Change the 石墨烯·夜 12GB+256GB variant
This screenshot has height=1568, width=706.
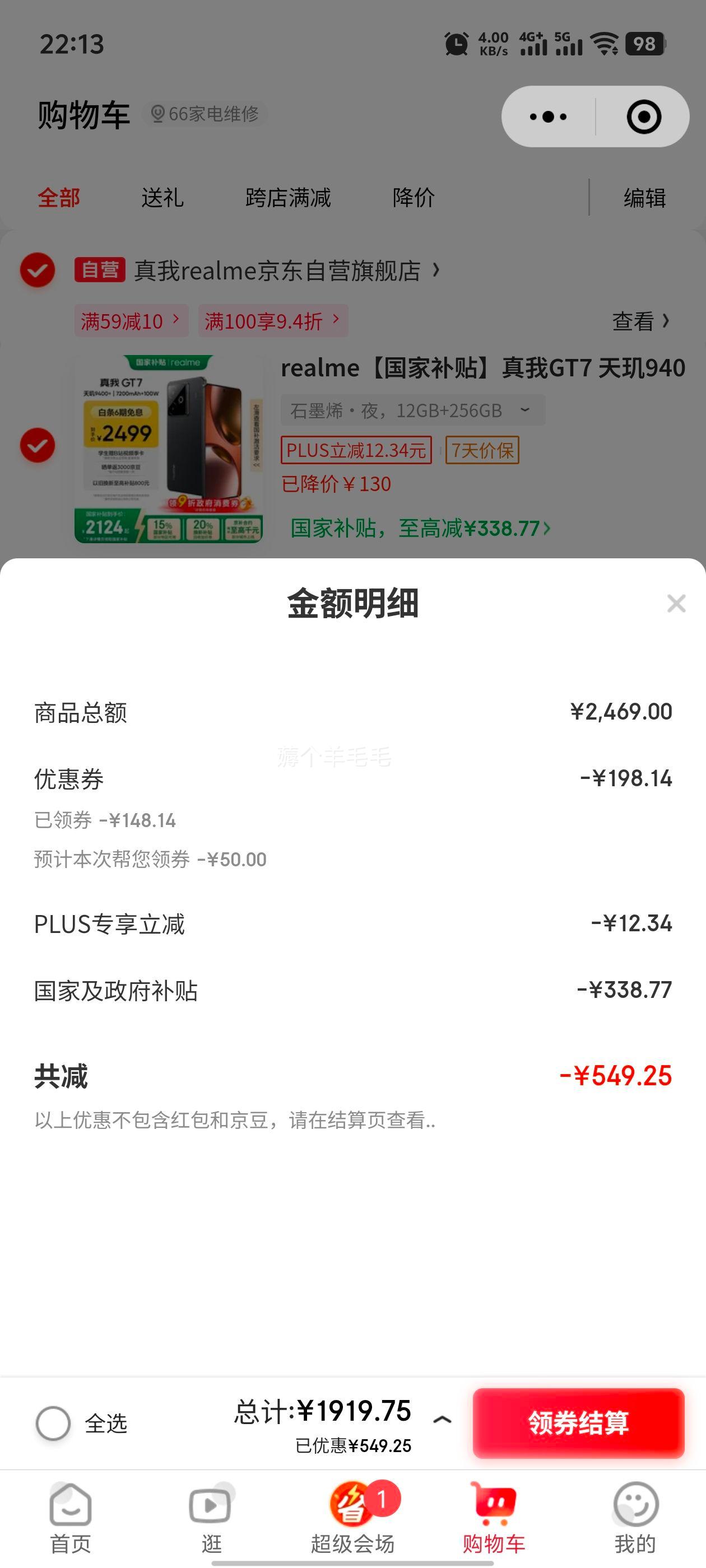(411, 411)
